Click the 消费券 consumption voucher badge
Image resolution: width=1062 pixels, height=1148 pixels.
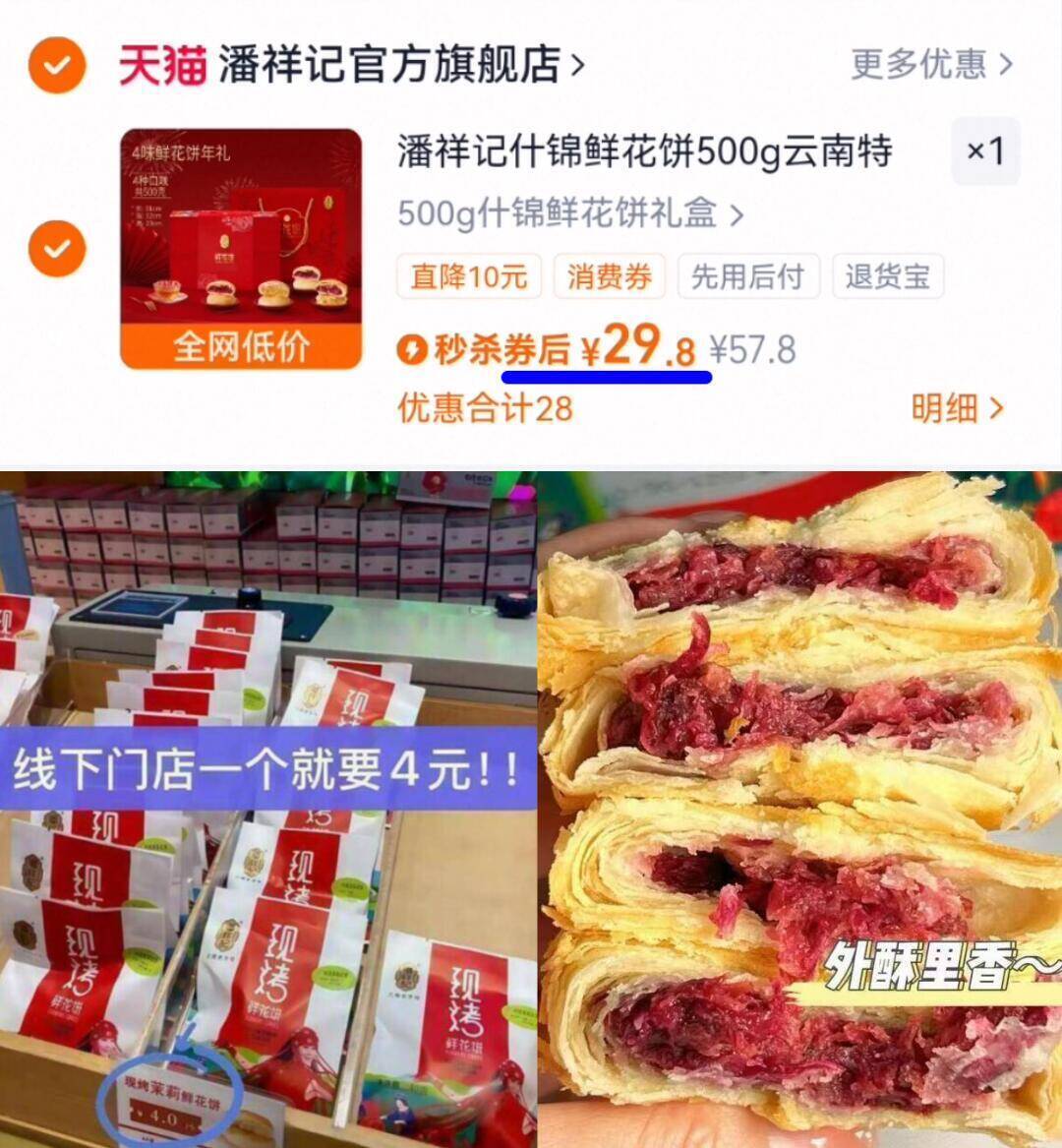(608, 276)
